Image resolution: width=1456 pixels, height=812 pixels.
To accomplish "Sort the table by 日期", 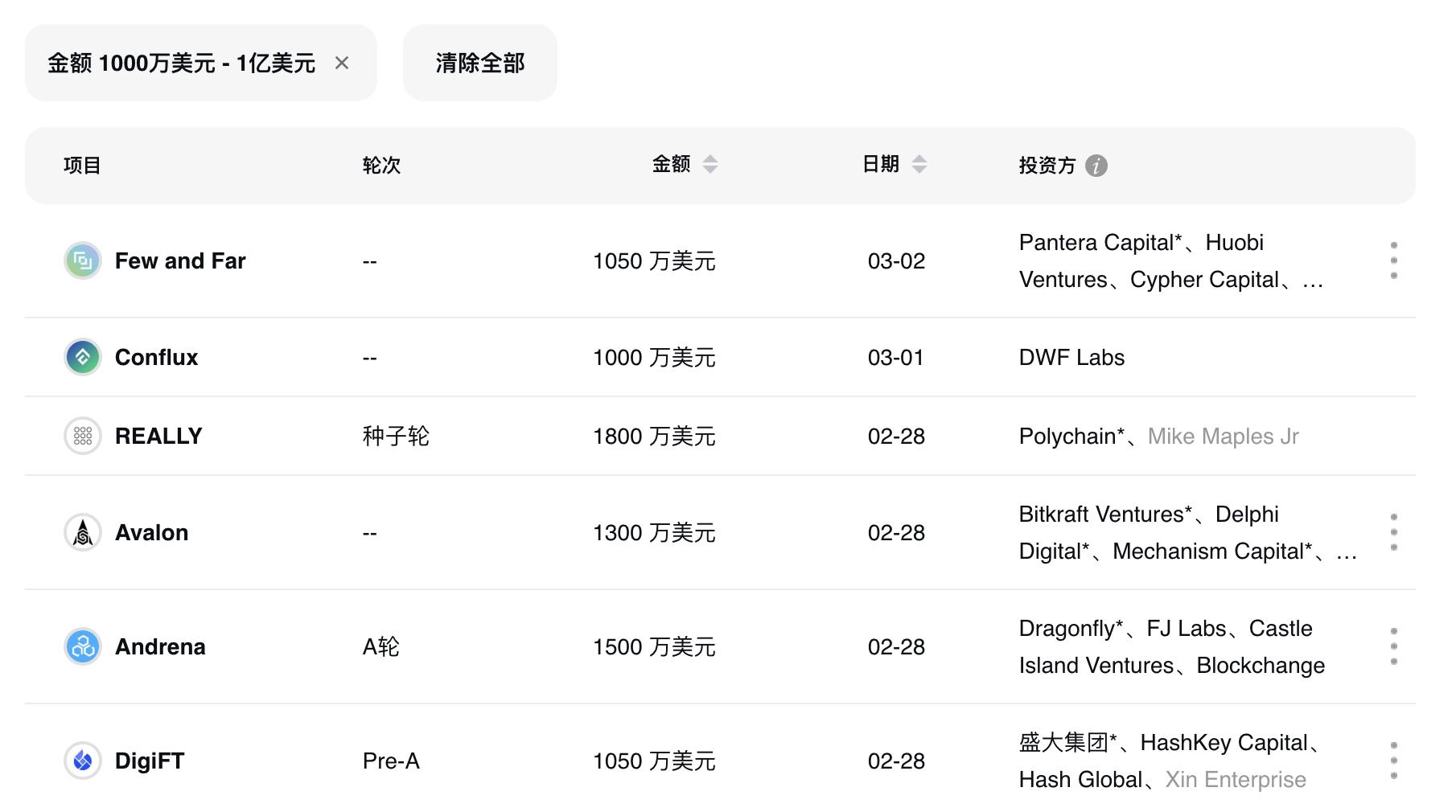I will (x=919, y=165).
